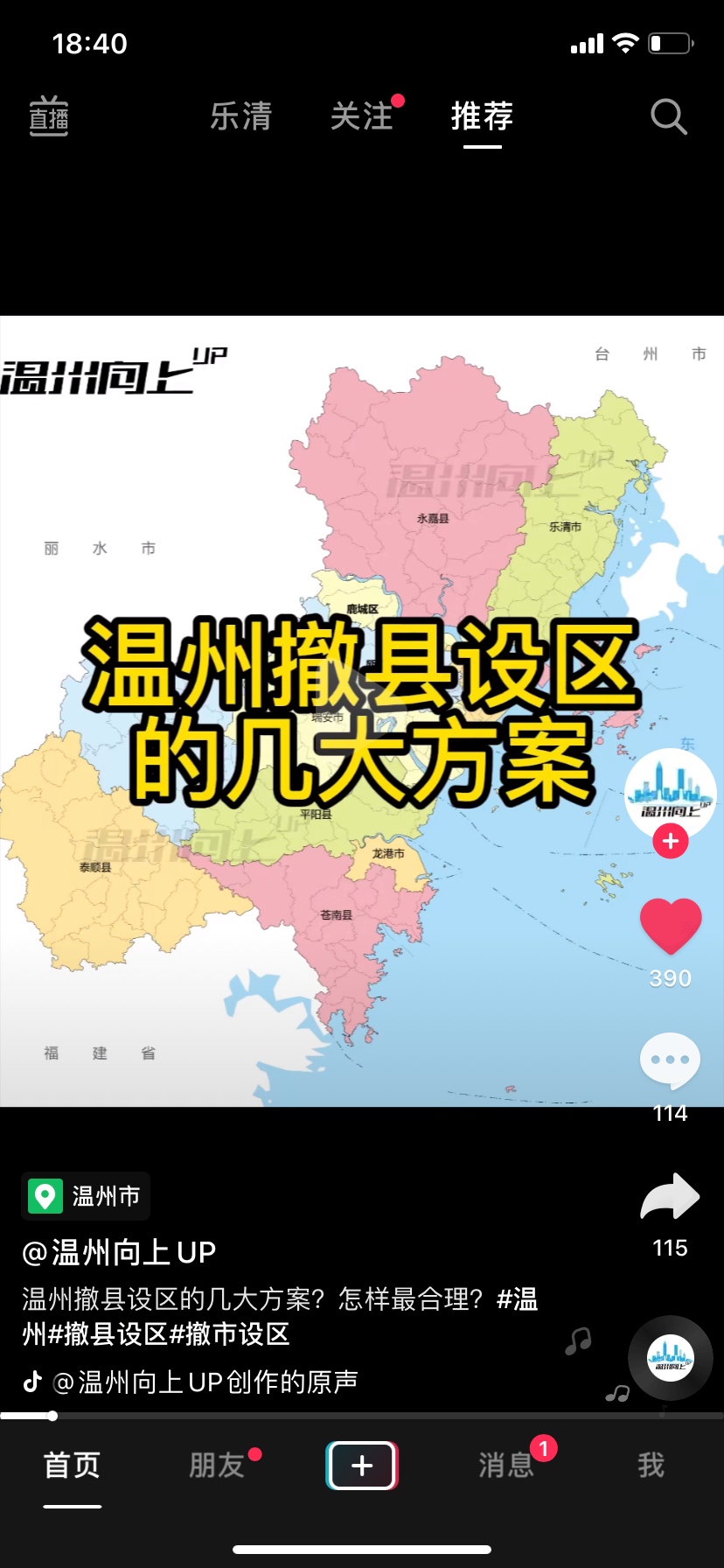Follow the creator with the plus button

tap(671, 842)
